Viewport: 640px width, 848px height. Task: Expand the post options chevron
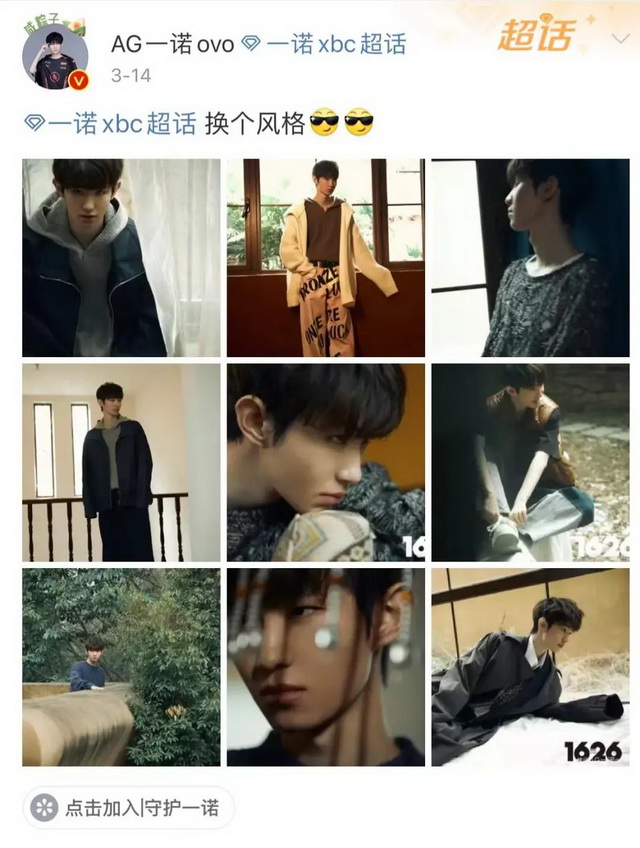tap(618, 40)
